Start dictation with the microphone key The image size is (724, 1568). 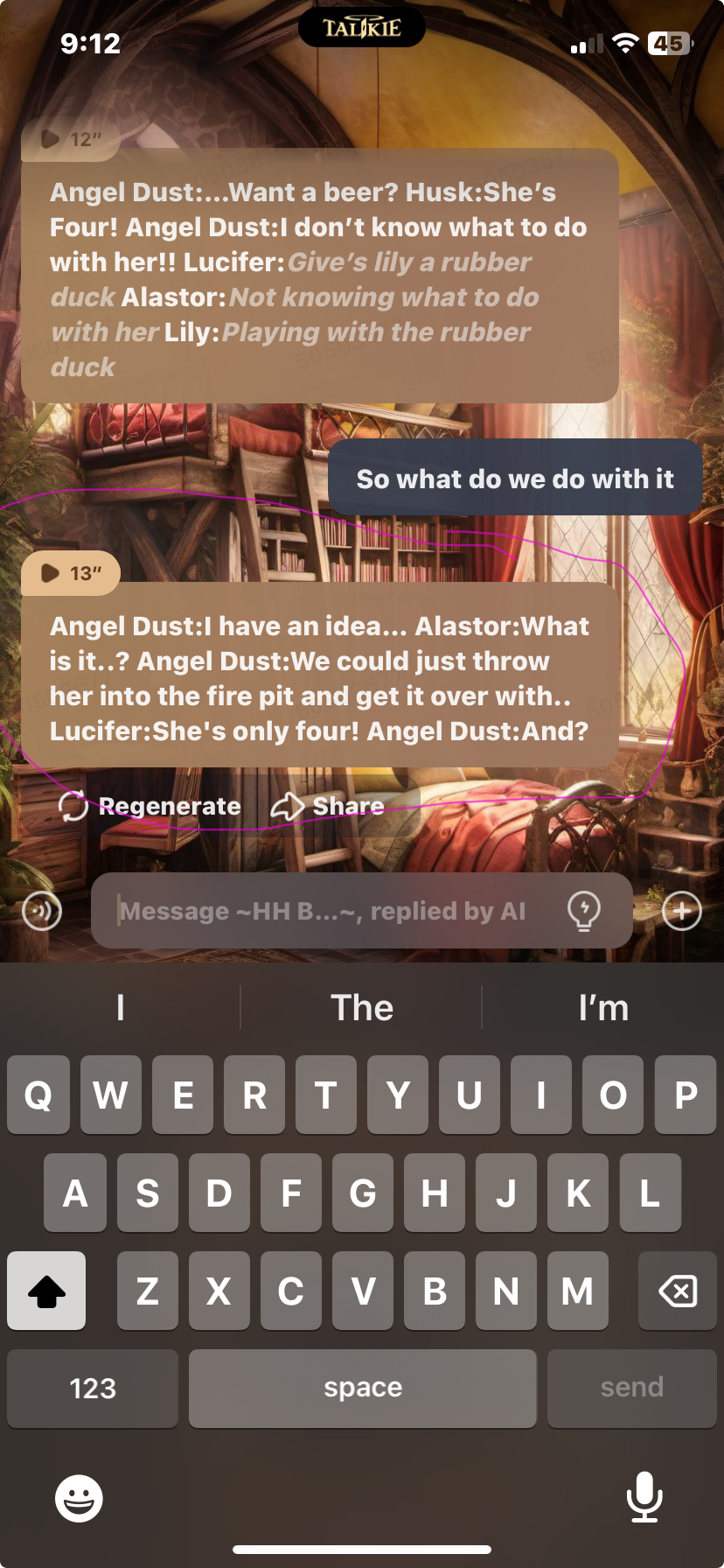(644, 1496)
